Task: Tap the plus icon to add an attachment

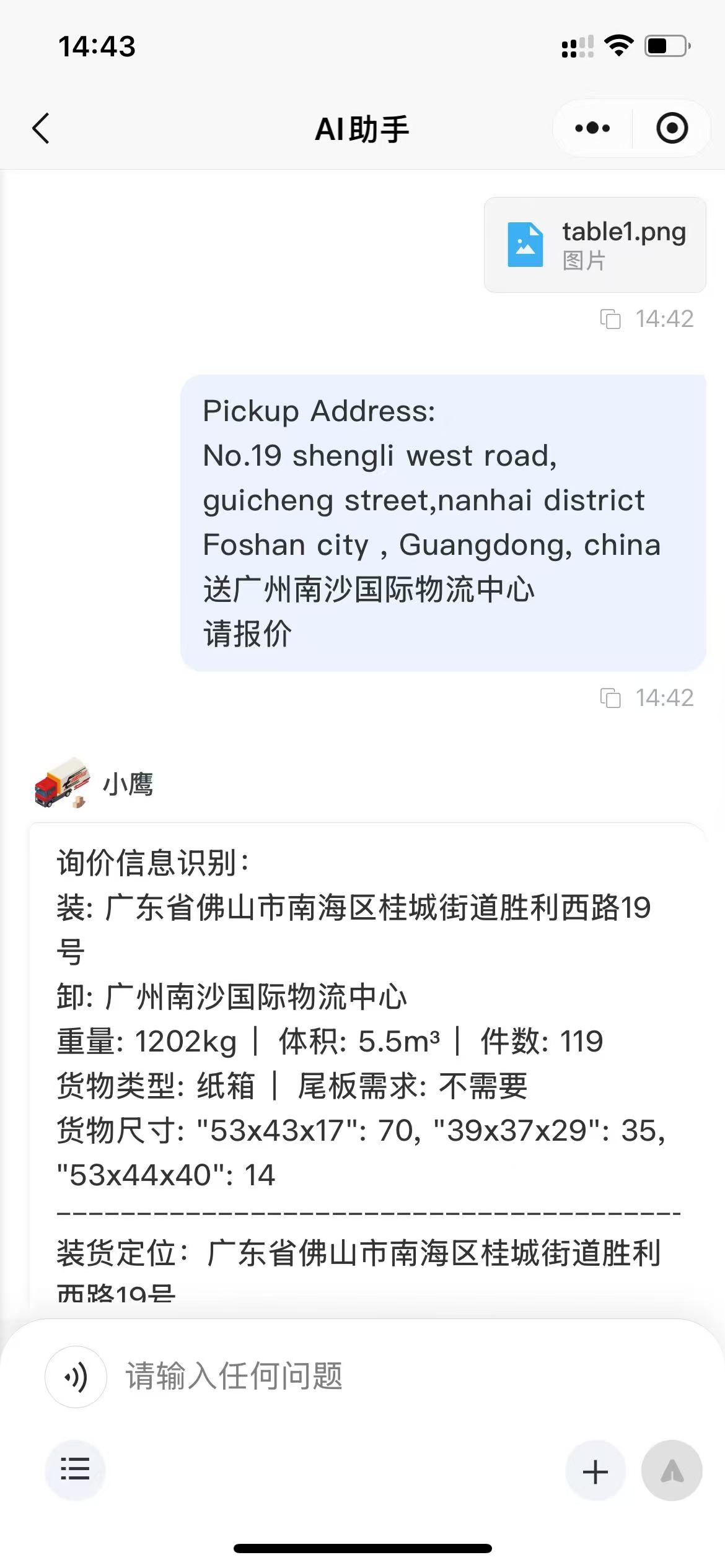Action: pos(595,1470)
